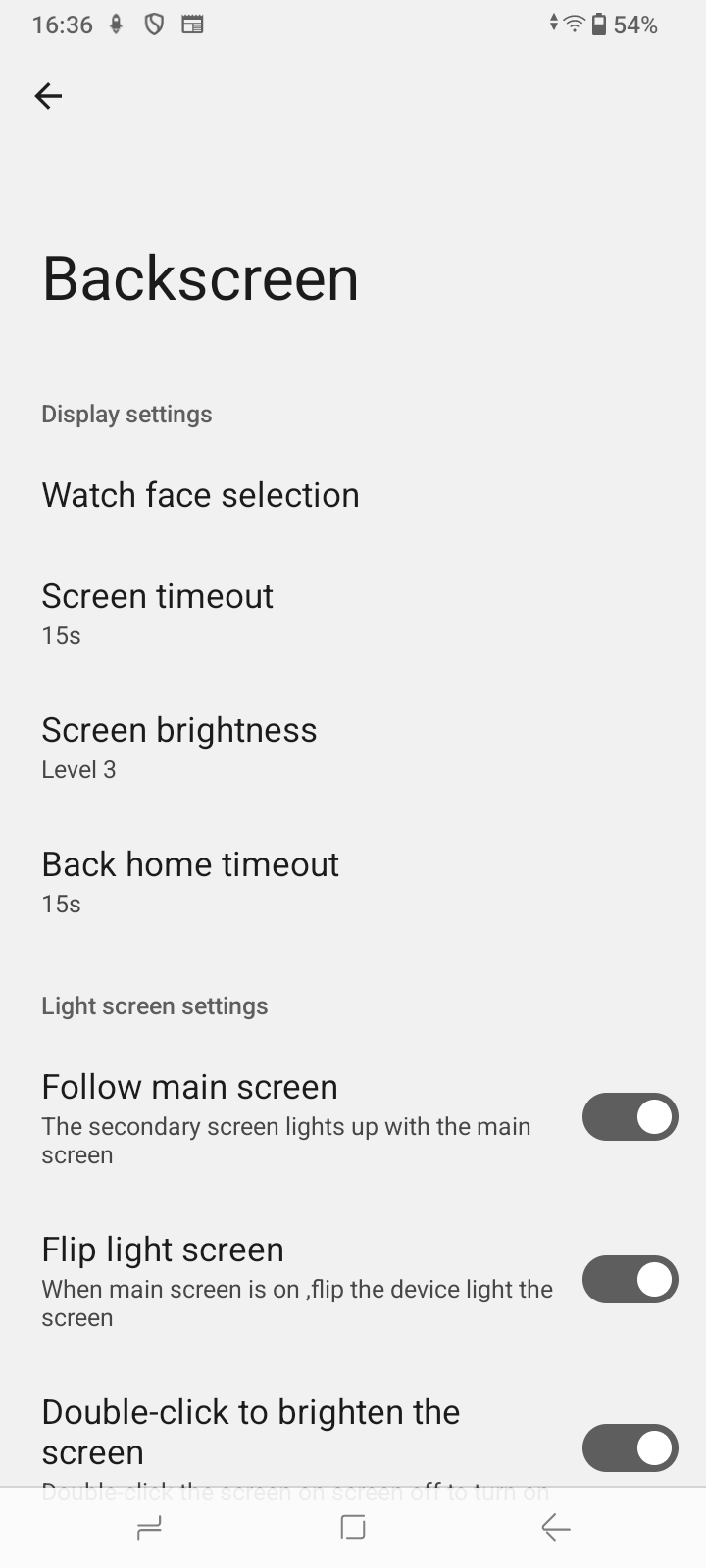Screen dimensions: 706x1568
Task: Go back using the top arrow
Action: coord(48,95)
